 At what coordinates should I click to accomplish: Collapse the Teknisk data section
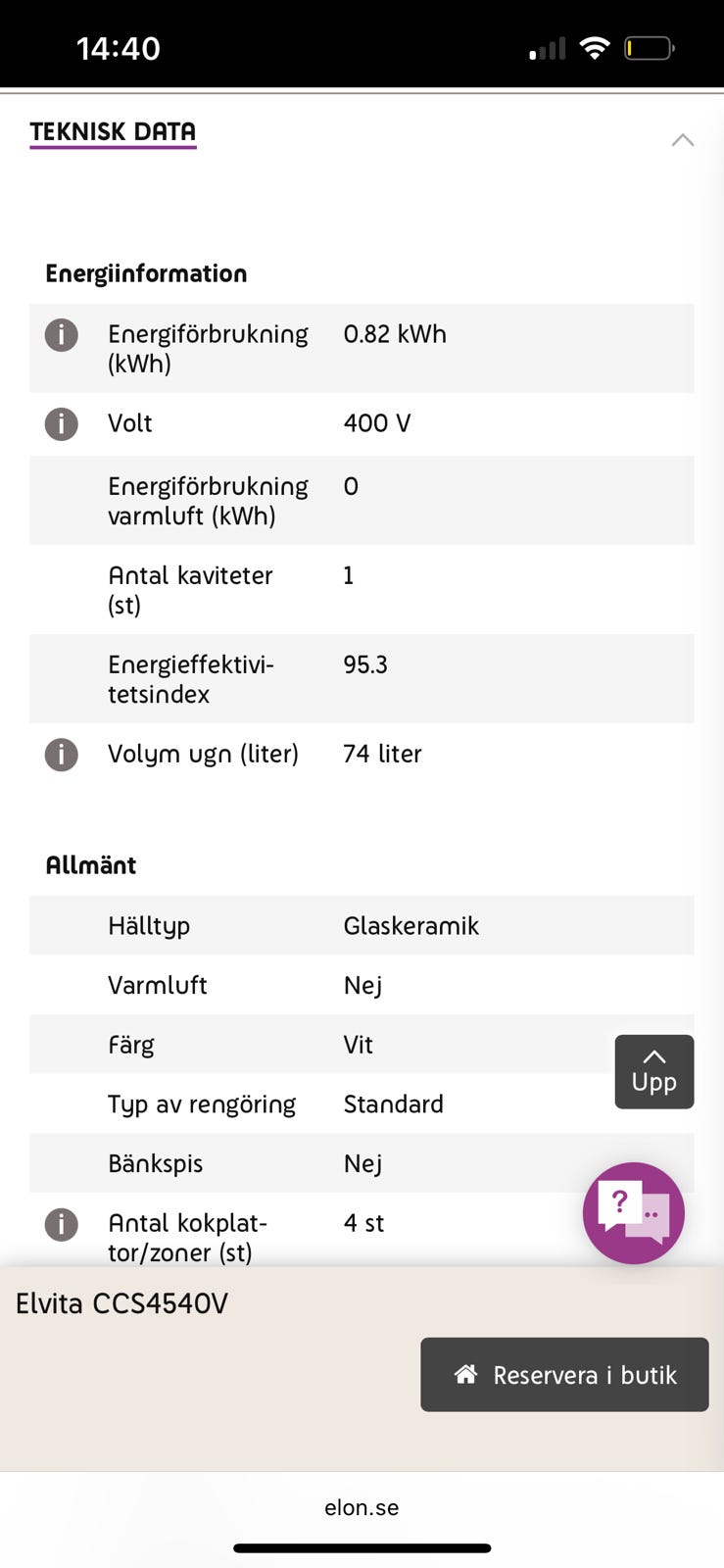pos(682,139)
